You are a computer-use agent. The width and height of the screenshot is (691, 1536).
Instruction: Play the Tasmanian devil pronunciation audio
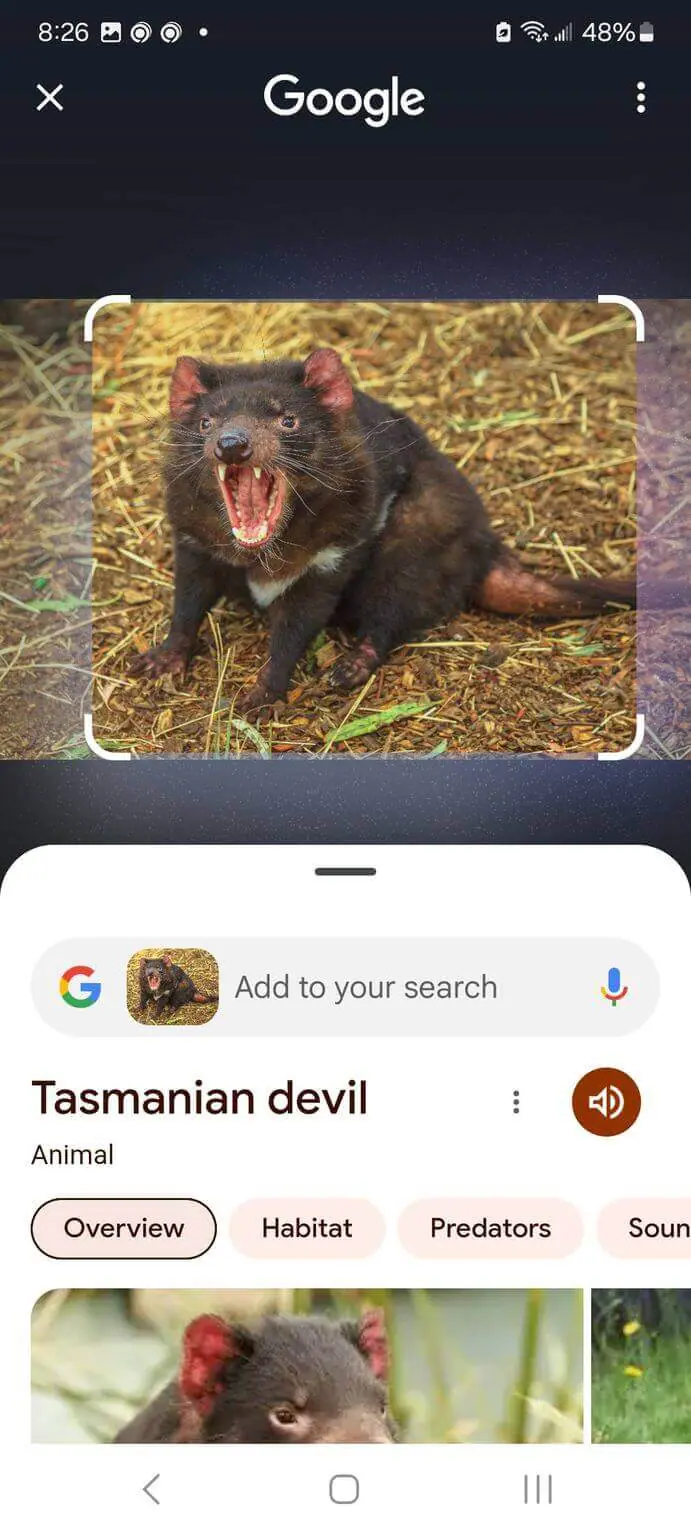point(606,1102)
